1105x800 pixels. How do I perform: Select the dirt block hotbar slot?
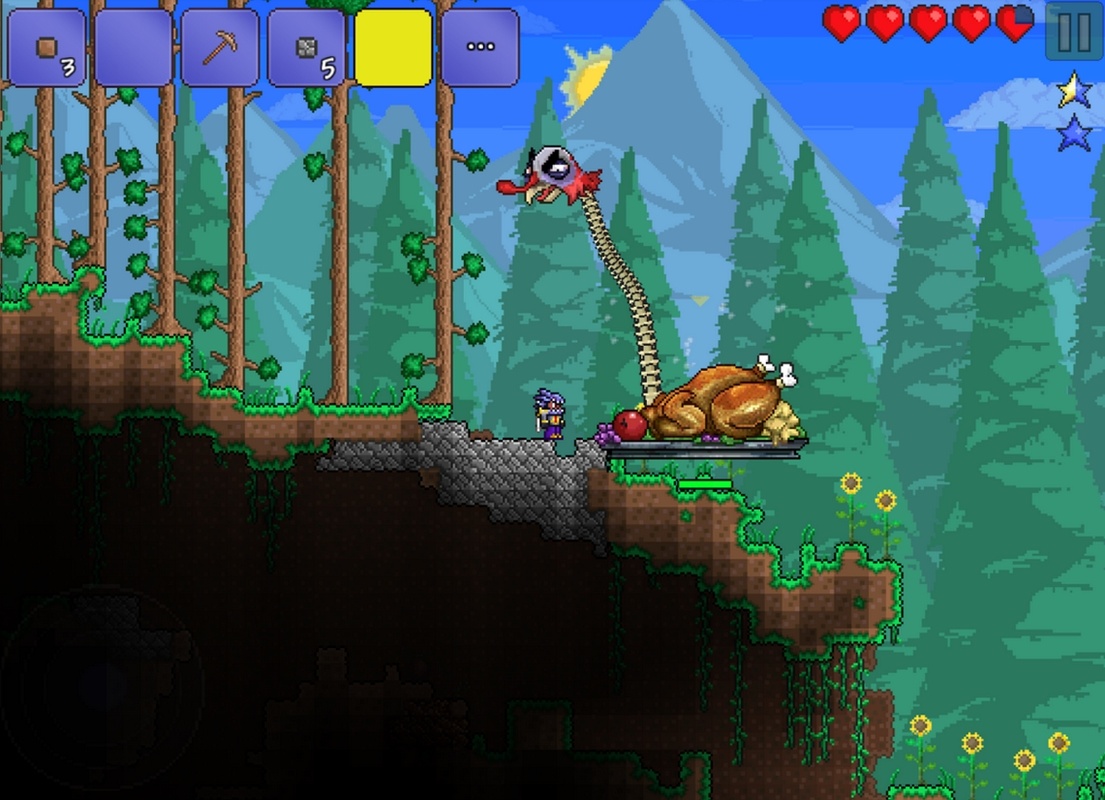[x=46, y=47]
